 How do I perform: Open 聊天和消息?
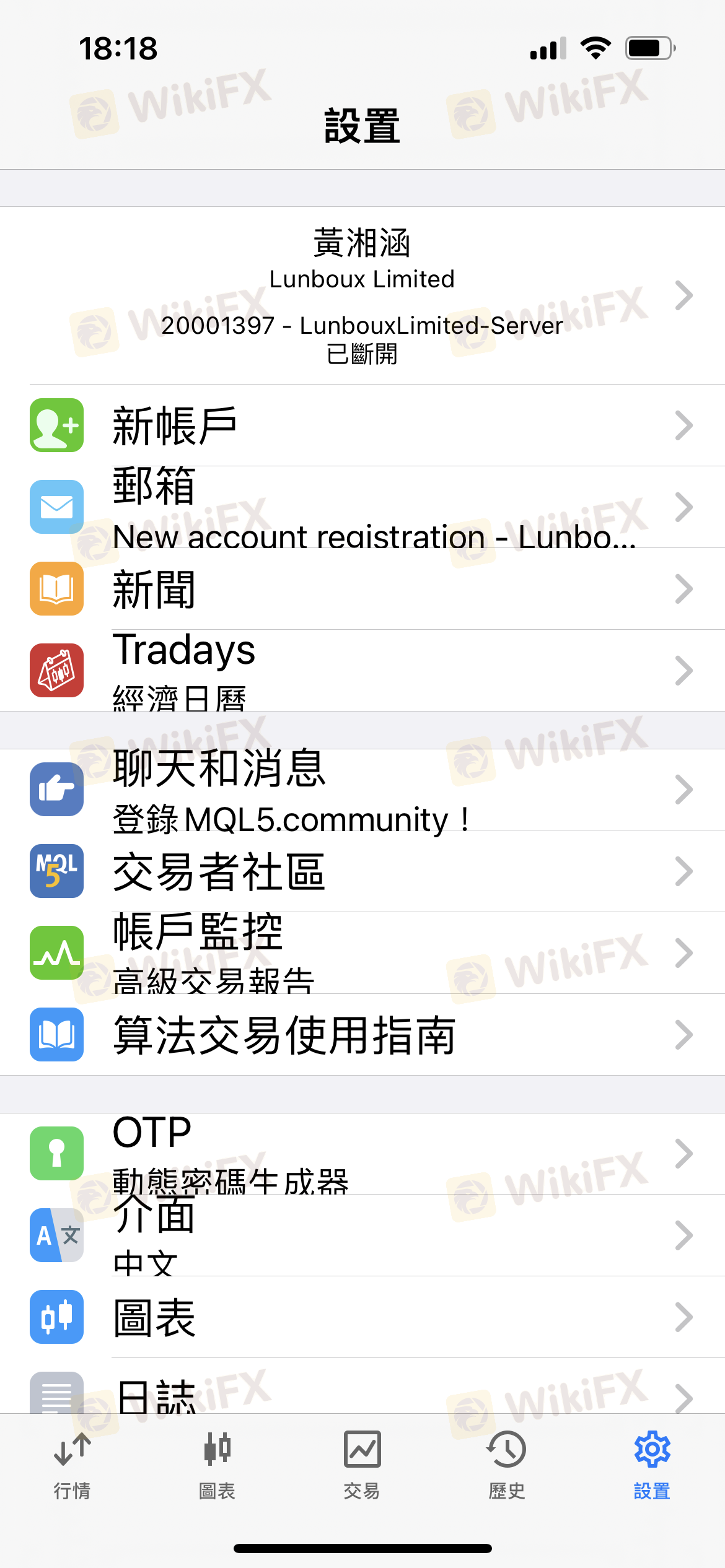click(x=362, y=790)
